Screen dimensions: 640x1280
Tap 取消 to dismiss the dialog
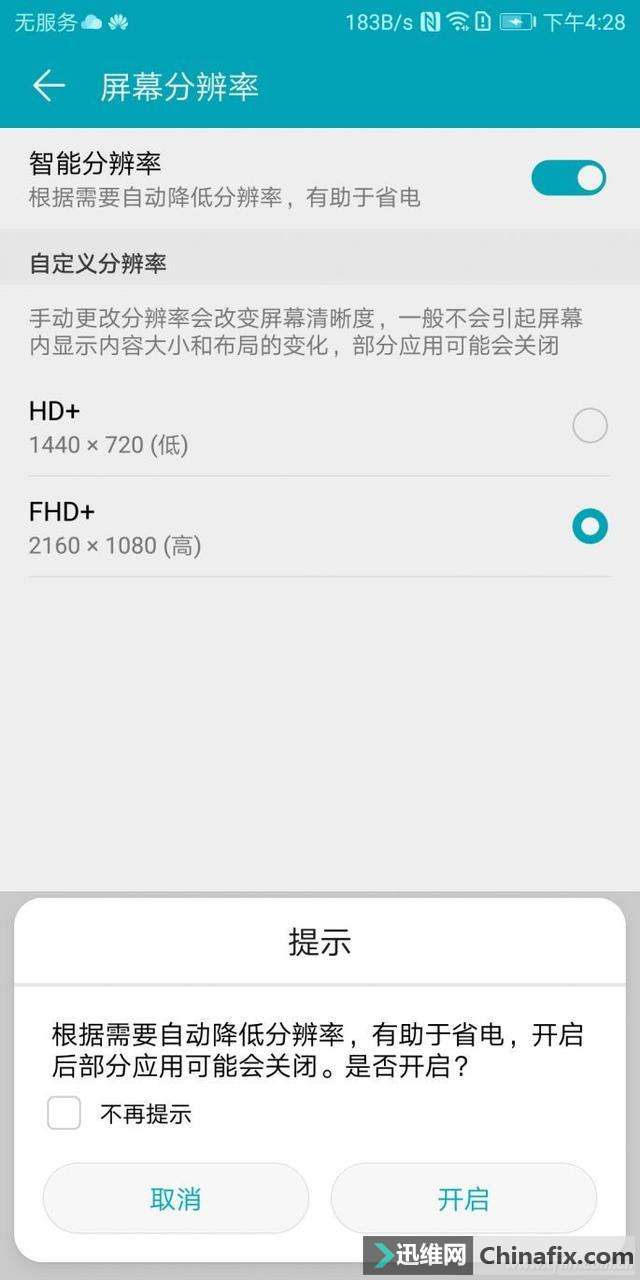pos(176,1198)
